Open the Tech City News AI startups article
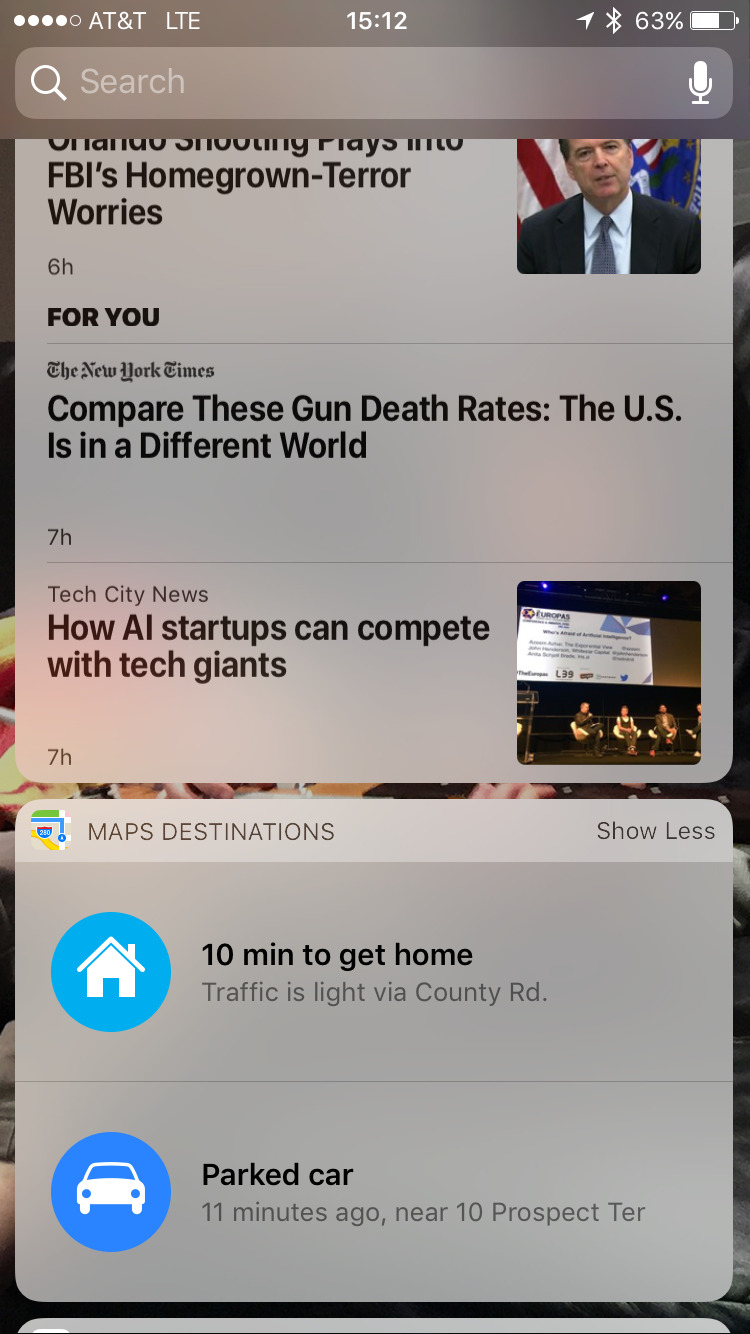Viewport: 750px width, 1334px height. click(268, 647)
